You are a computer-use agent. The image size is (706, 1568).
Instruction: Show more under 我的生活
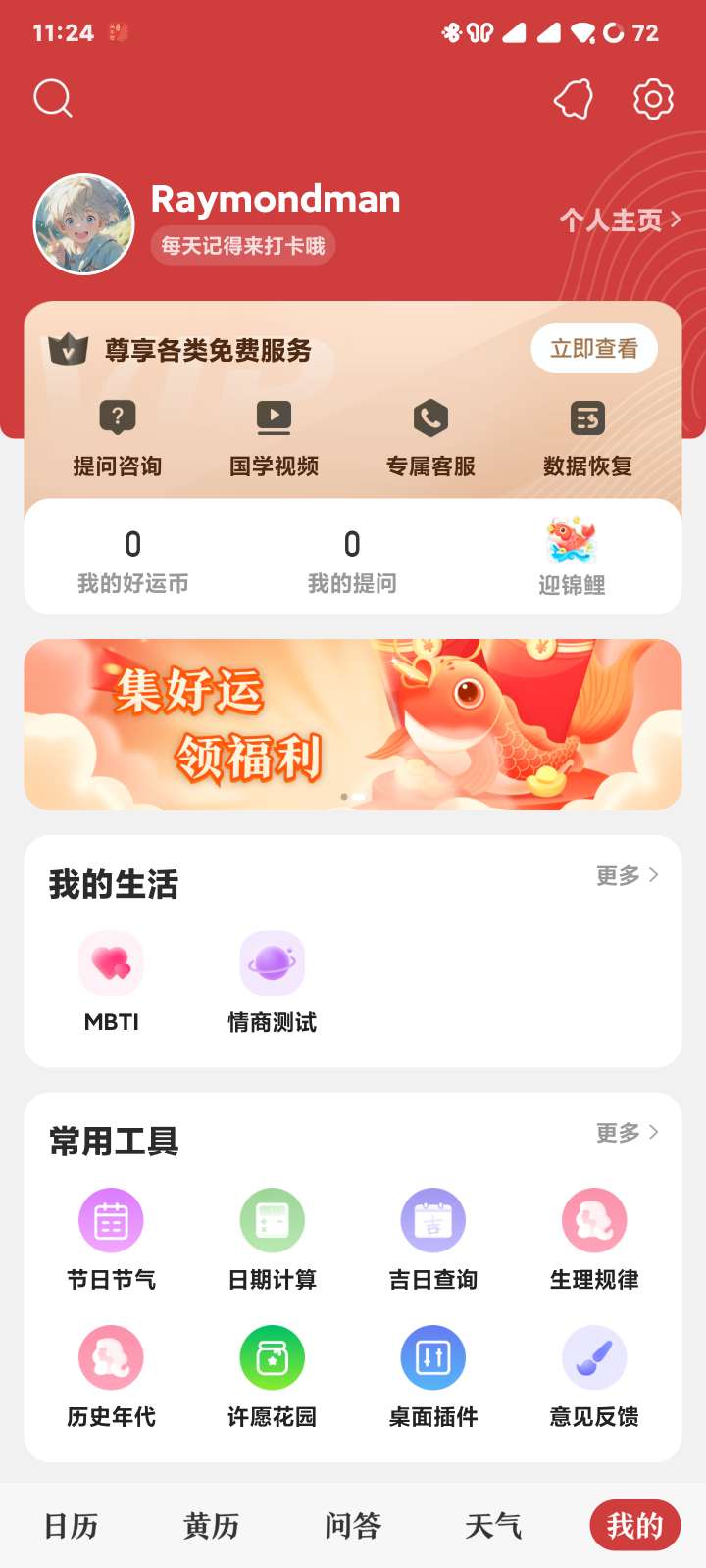pos(628,875)
